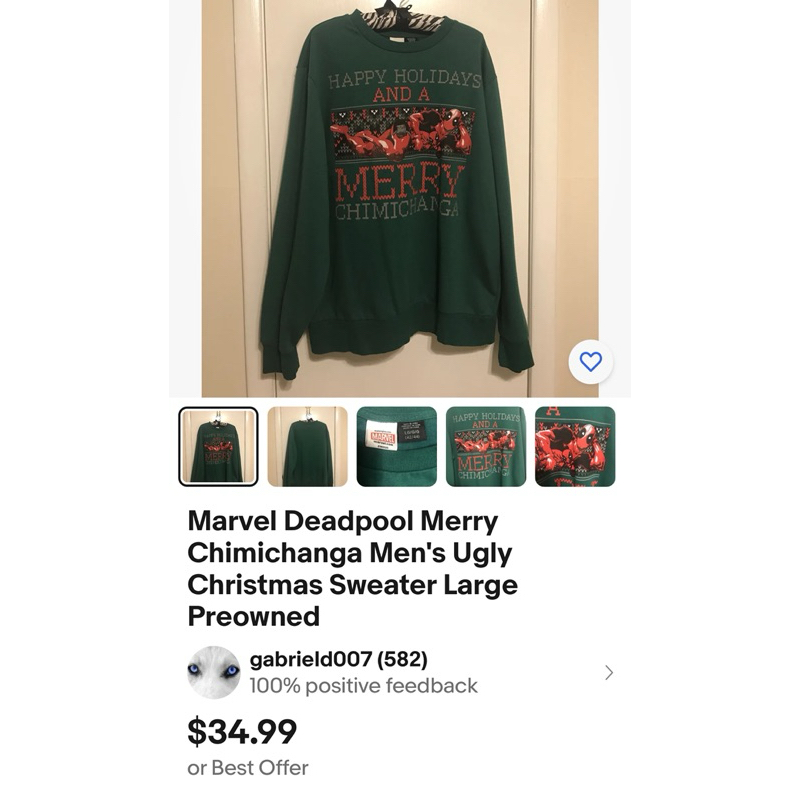View the Deadpool detail close-up thumbnail
Viewport: 800px width, 800px height.
(575, 446)
